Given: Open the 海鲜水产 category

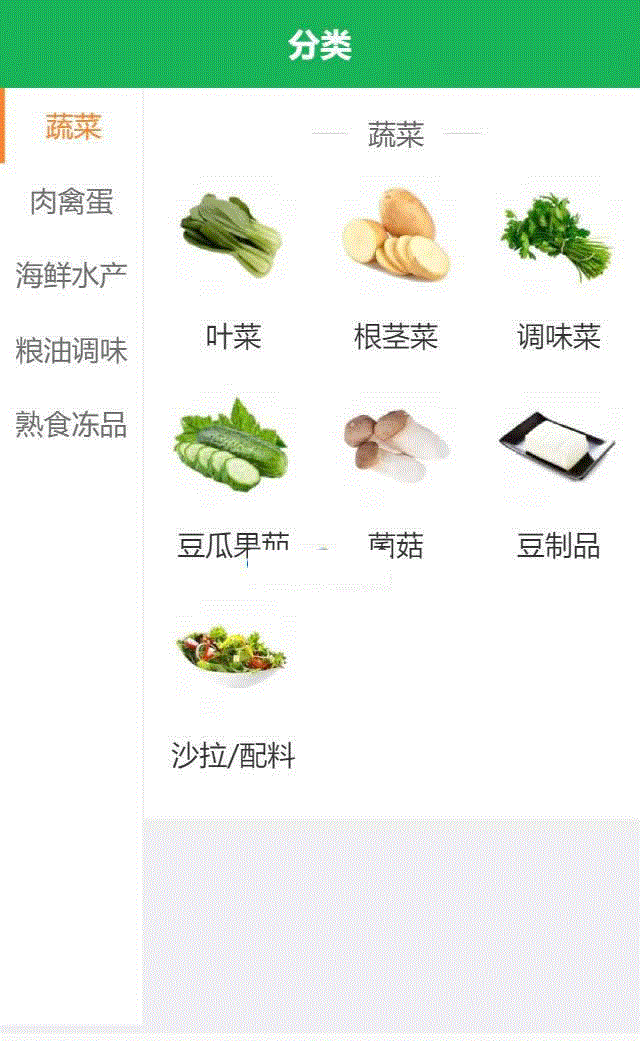Looking at the screenshot, I should pos(71,275).
